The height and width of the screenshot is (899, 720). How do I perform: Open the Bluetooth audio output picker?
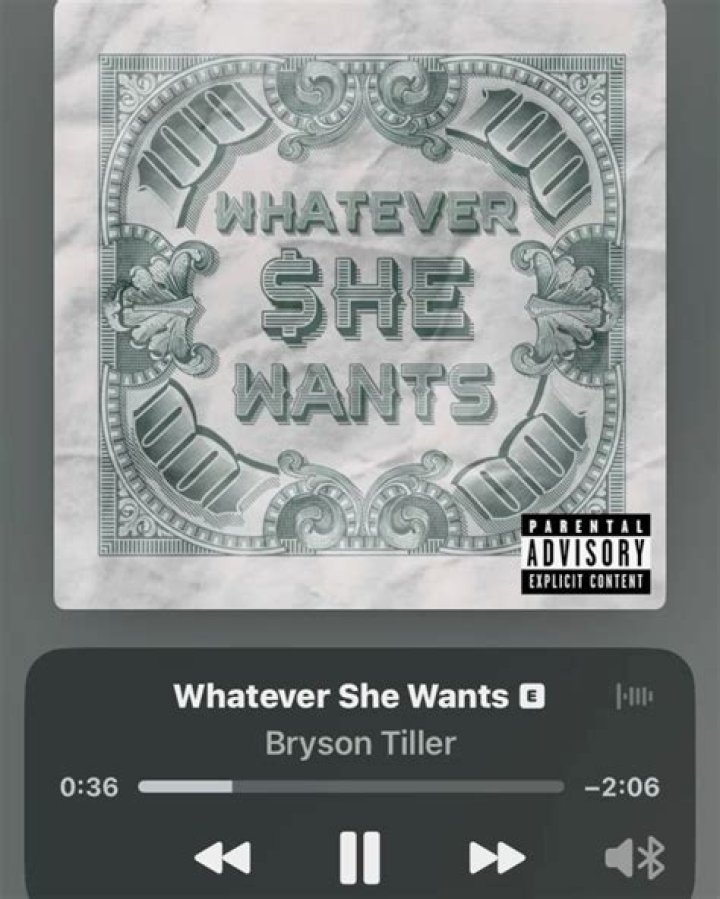[635, 858]
